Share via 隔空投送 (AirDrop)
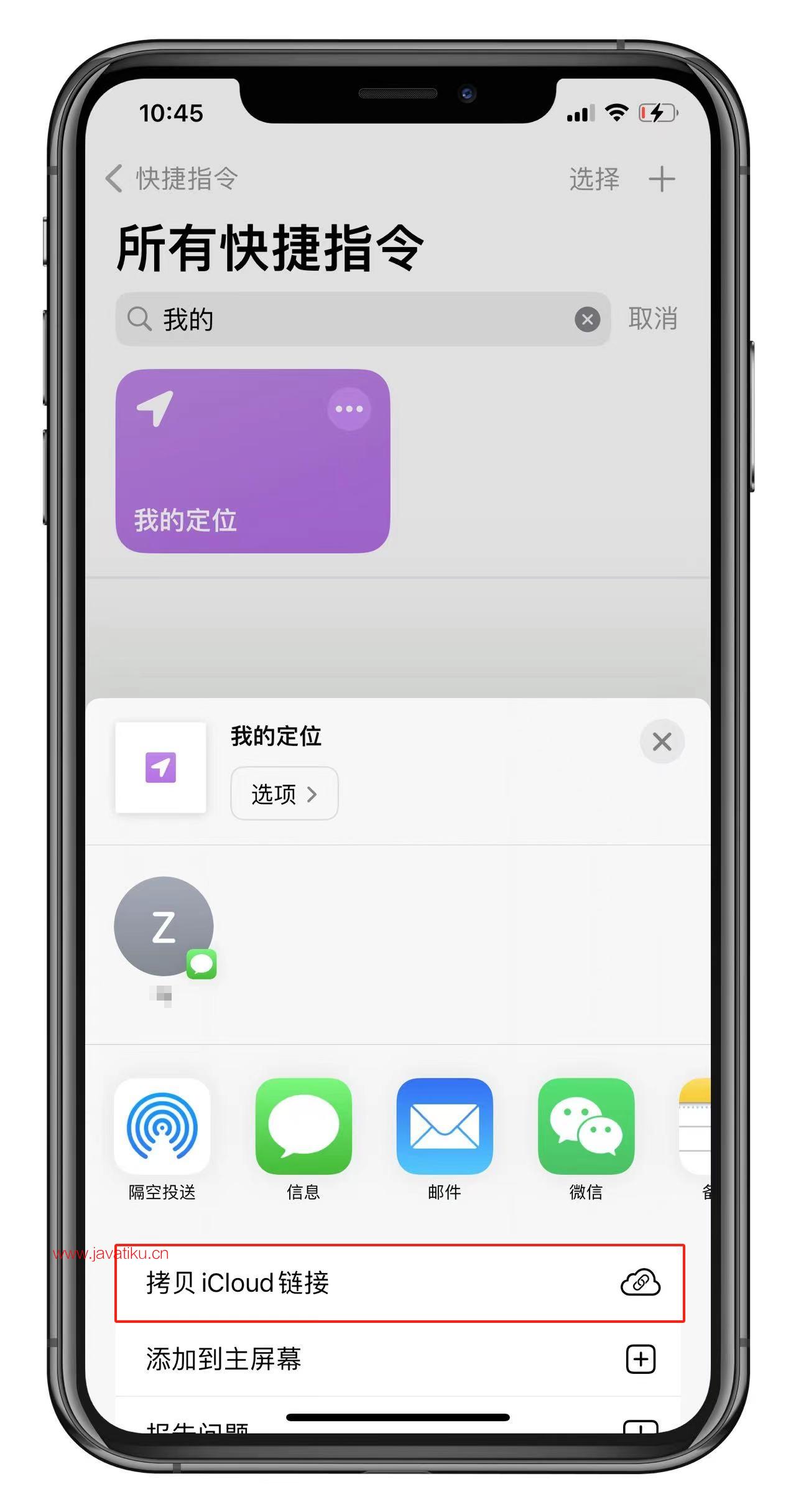Screen dimensions: 796x1512 pos(162,1126)
